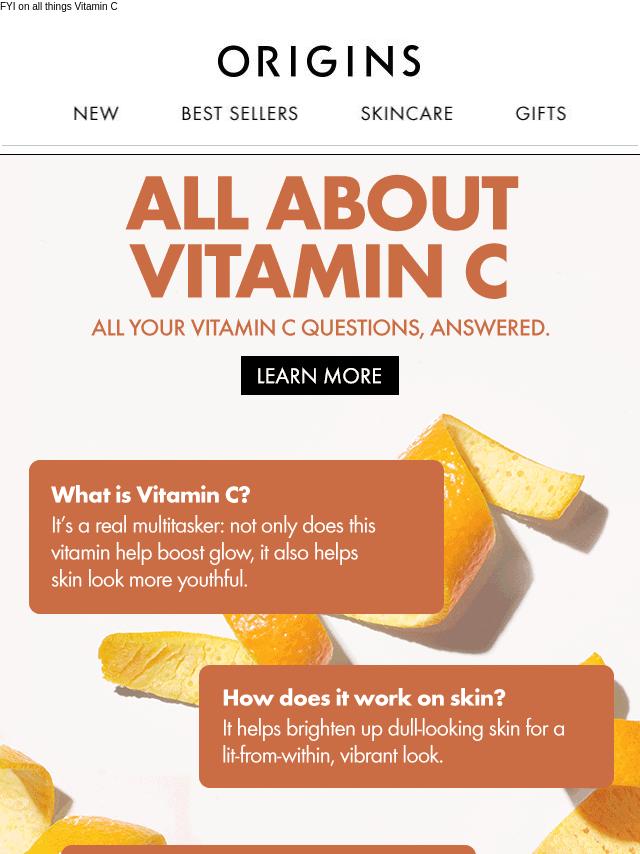Open the NEW products link
640x854 pixels.
(x=96, y=114)
